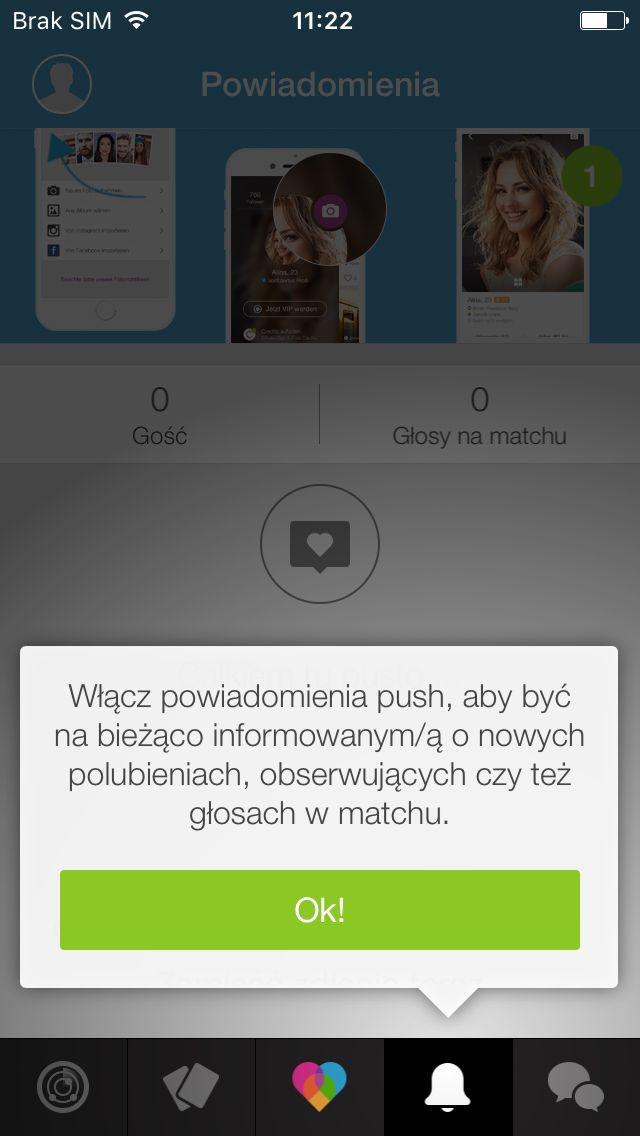Image resolution: width=640 pixels, height=1136 pixels.
Task: Open the profile avatar icon
Action: pyautogui.click(x=62, y=84)
